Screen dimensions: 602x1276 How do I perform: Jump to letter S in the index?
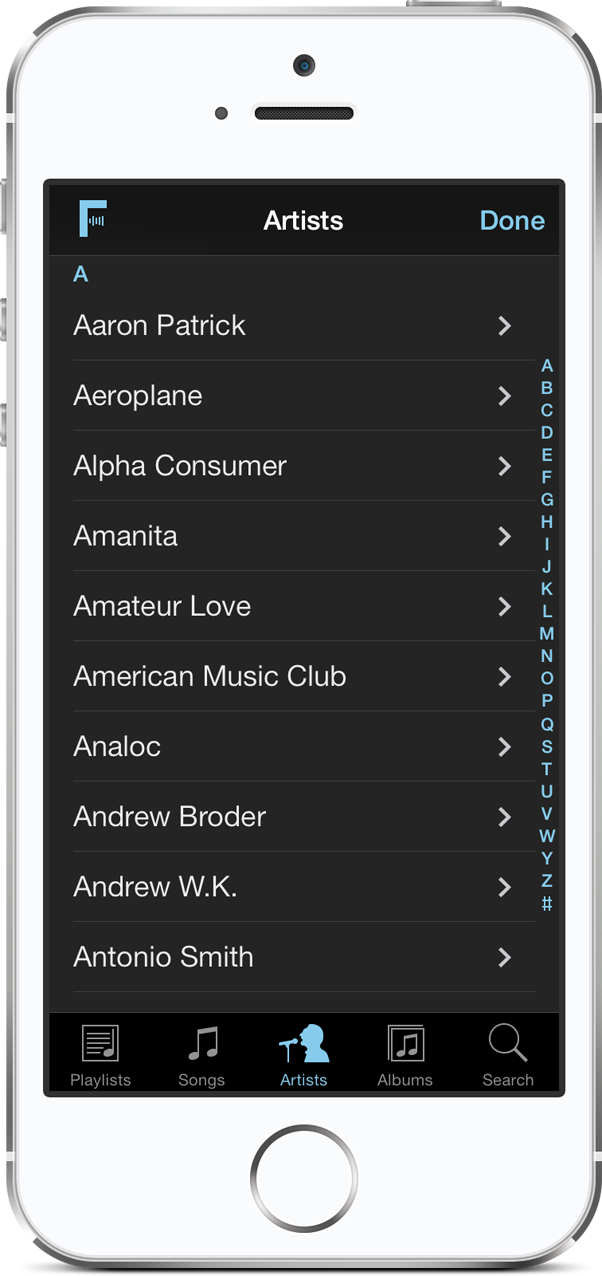pyautogui.click(x=547, y=747)
